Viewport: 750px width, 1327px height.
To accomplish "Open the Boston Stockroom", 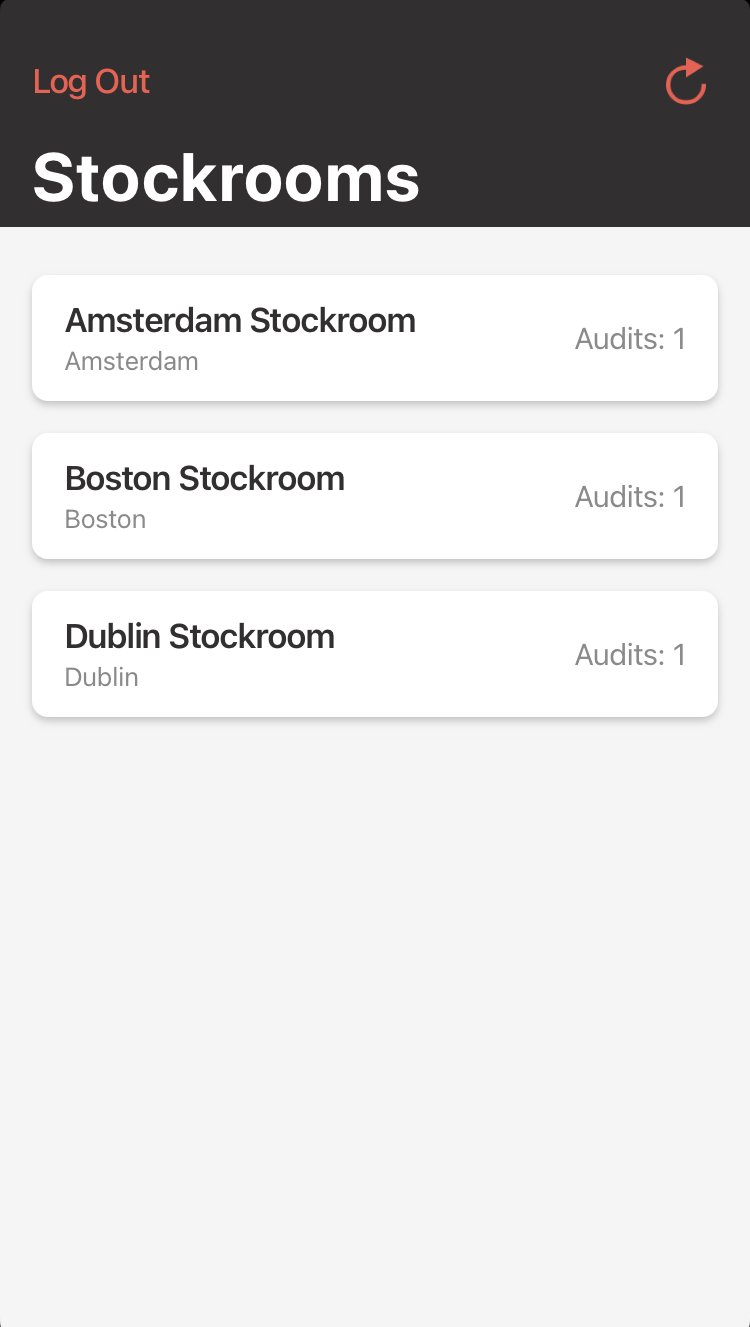I will (375, 496).
